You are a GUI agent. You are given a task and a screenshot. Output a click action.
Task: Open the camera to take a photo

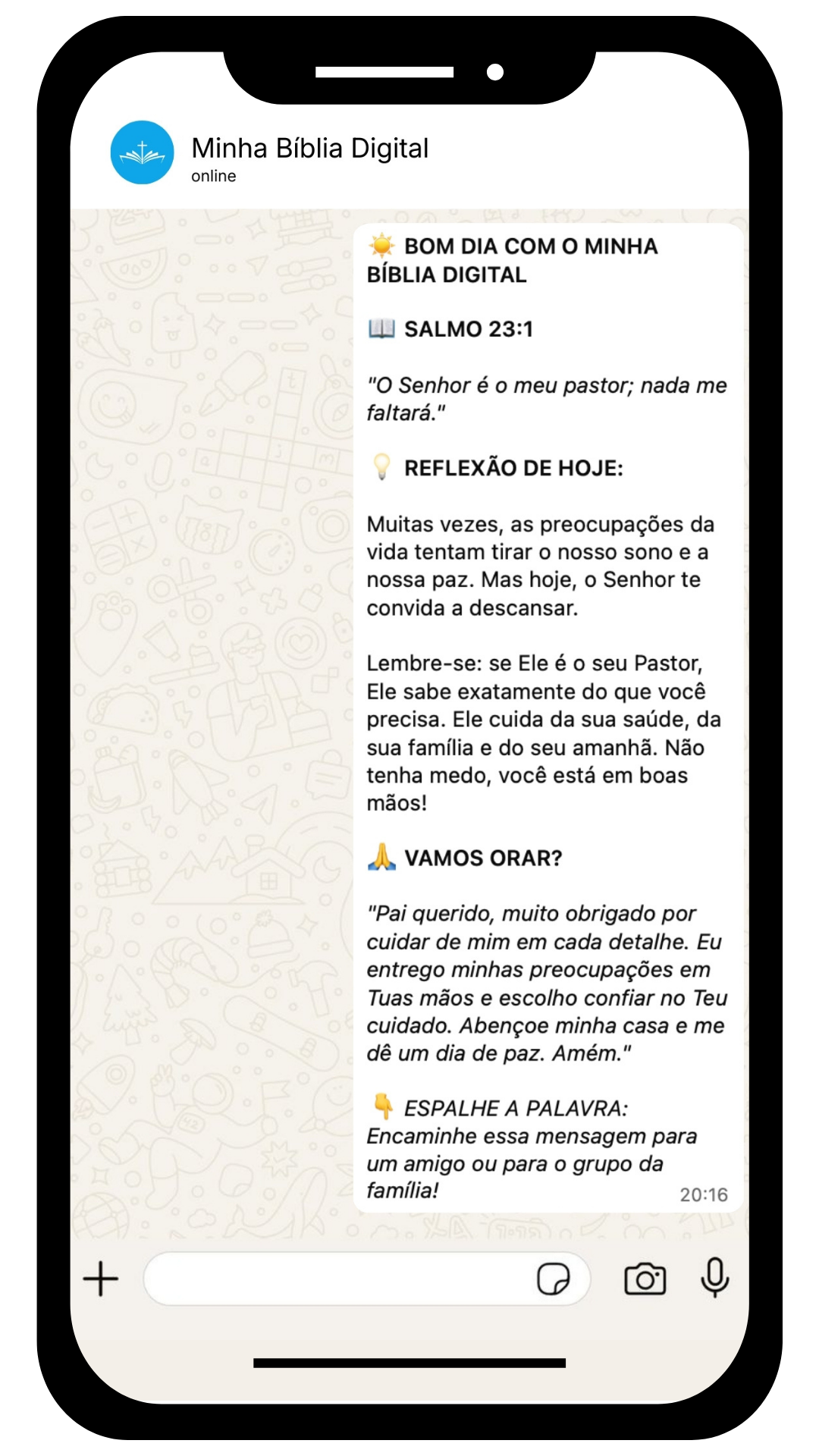pyautogui.click(x=644, y=1277)
